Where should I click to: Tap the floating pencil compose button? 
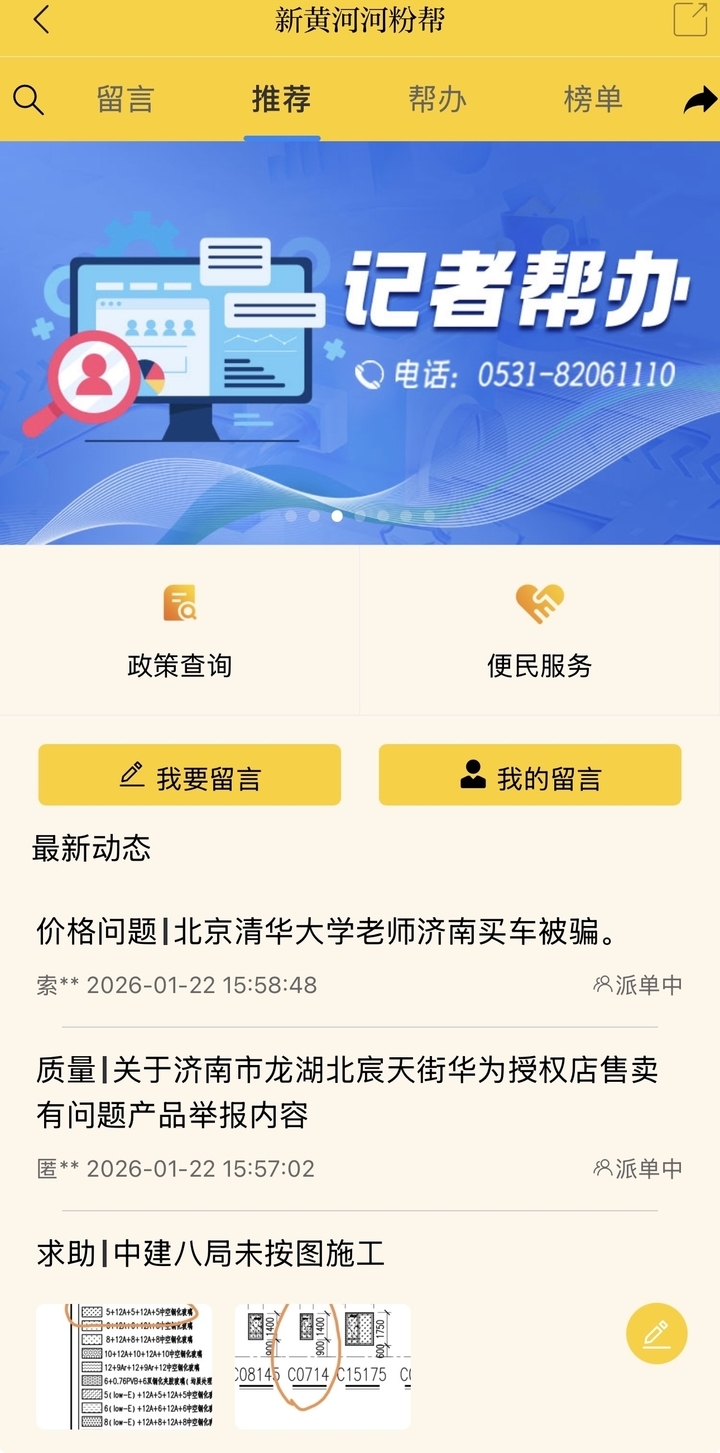click(656, 1334)
